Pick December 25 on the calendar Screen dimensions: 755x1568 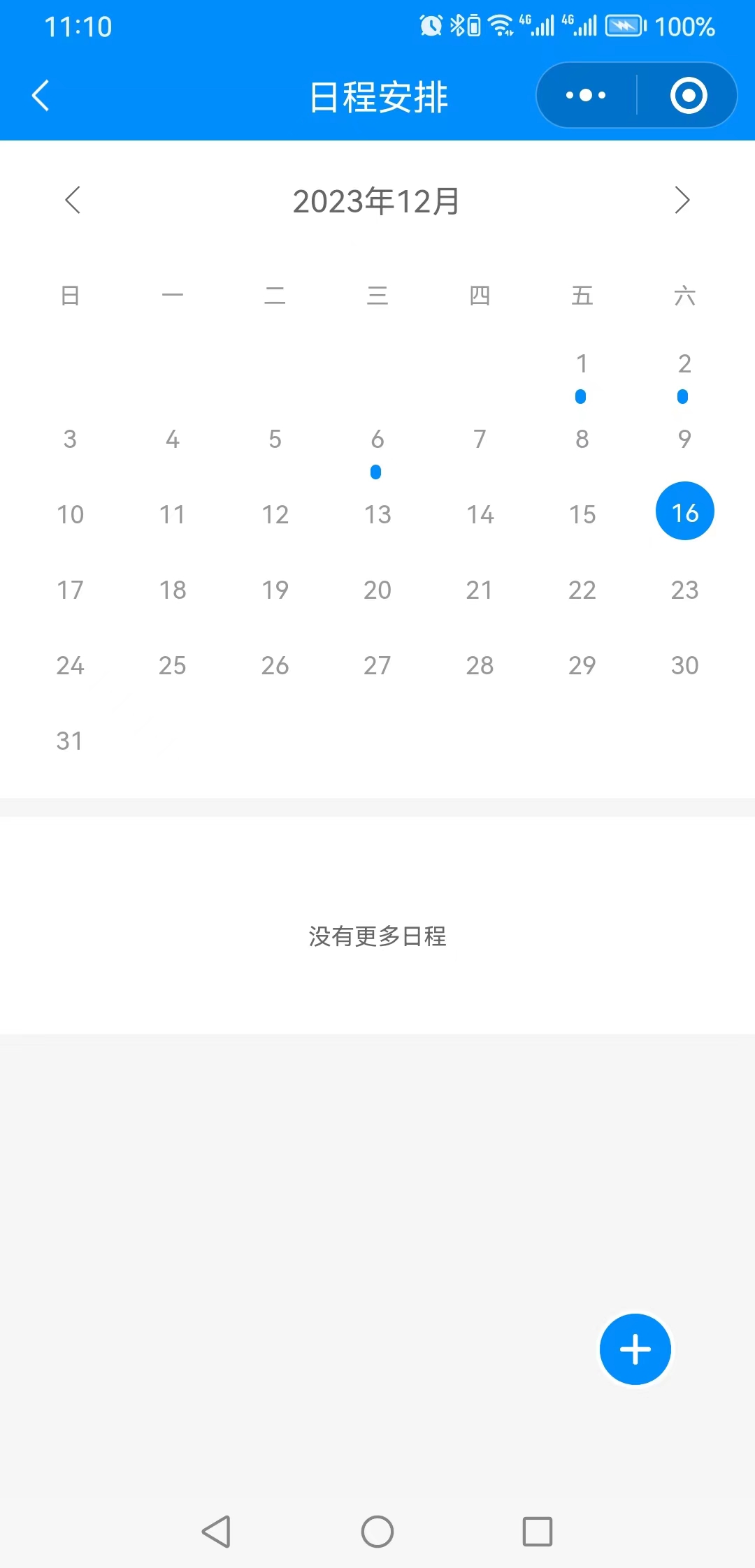point(172,666)
